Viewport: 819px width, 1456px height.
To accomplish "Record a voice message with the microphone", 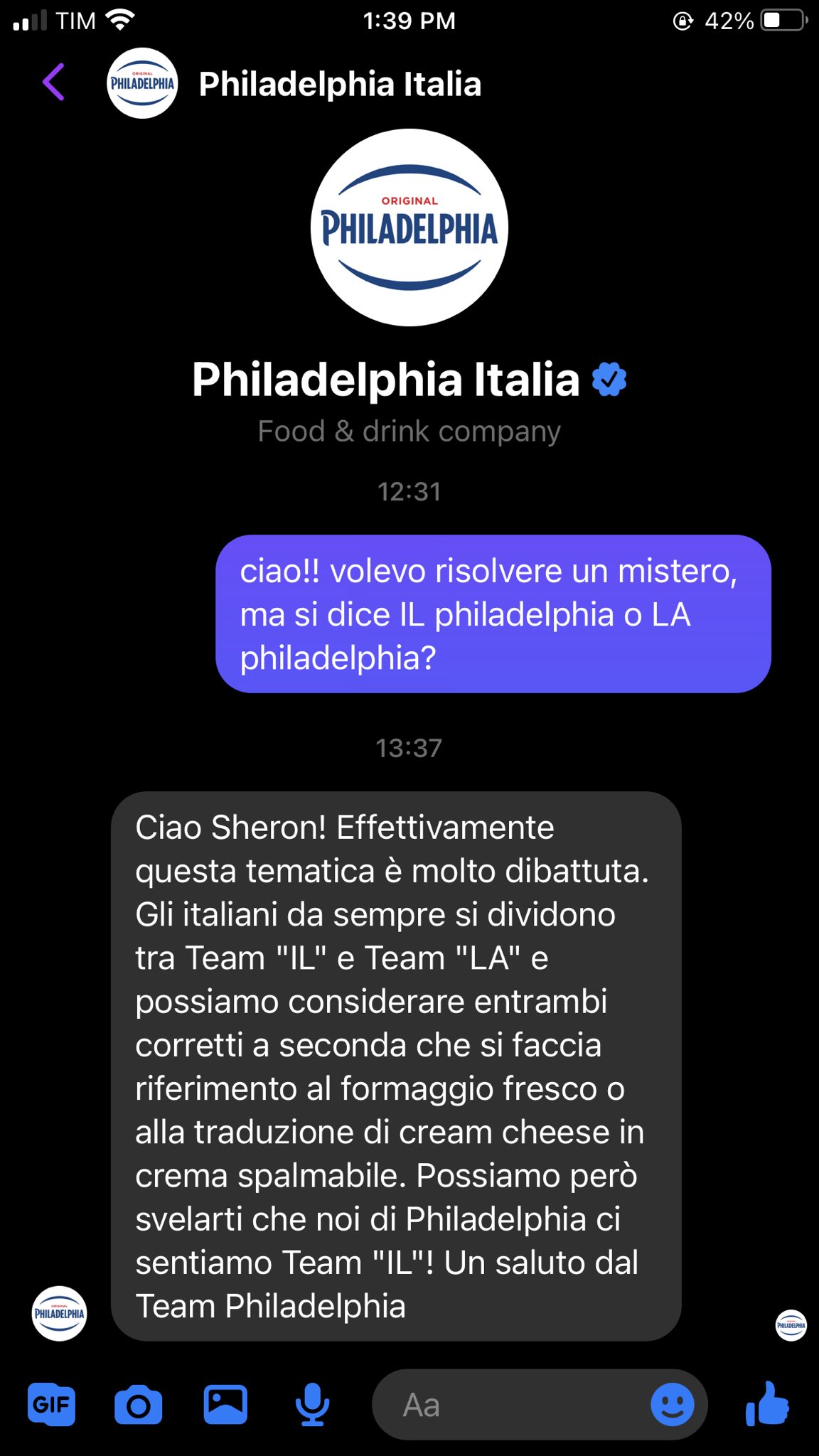I will pos(312,1405).
